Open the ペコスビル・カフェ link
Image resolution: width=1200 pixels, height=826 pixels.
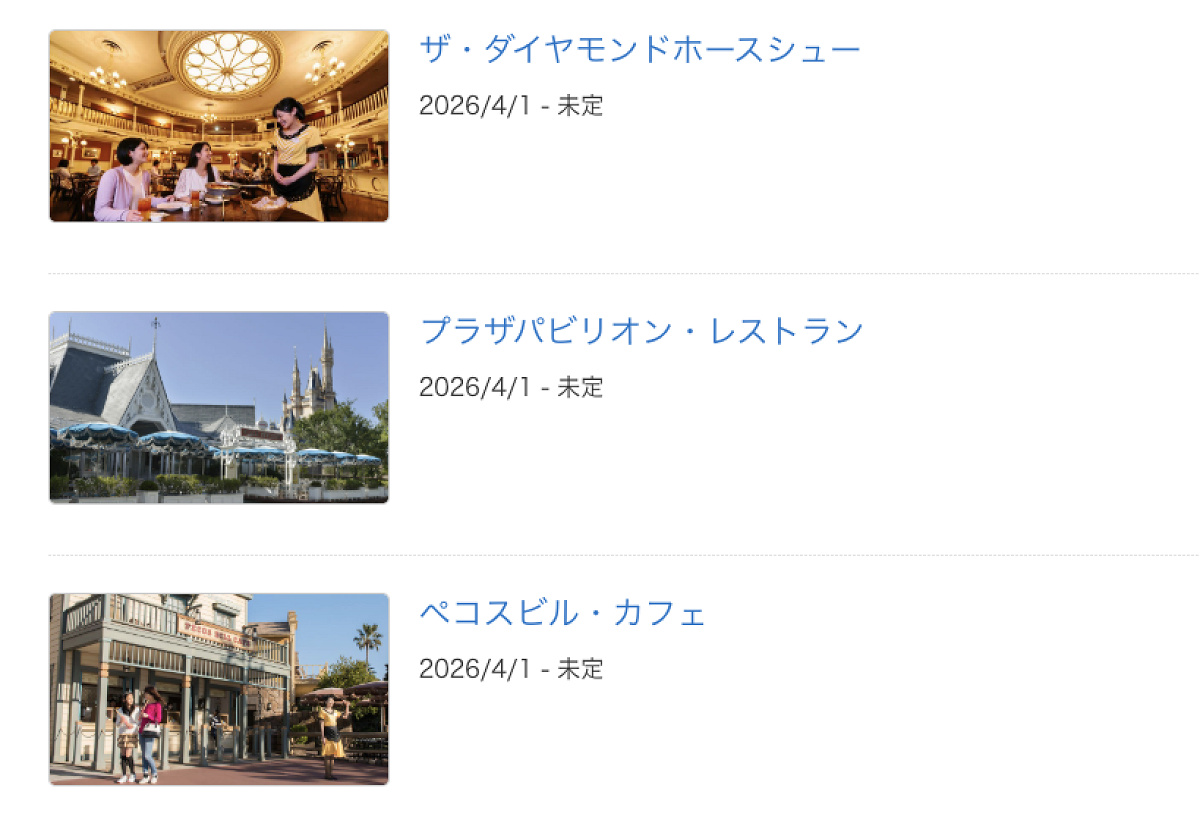pos(562,612)
